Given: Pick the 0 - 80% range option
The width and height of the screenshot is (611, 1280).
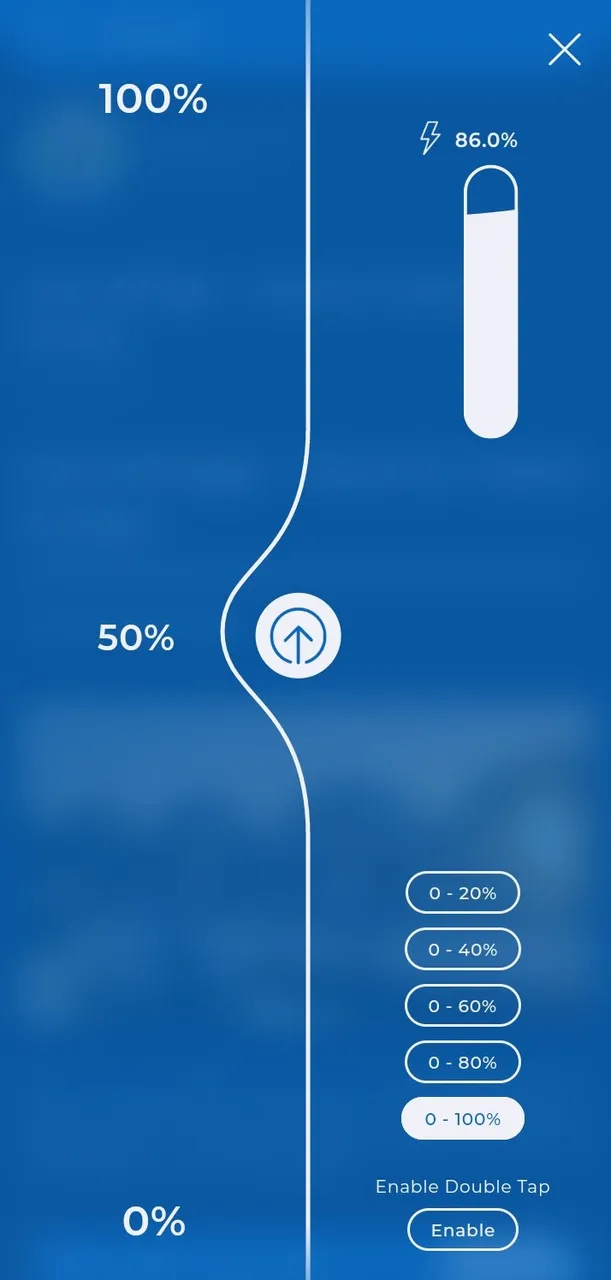Looking at the screenshot, I should pyautogui.click(x=463, y=1062).
